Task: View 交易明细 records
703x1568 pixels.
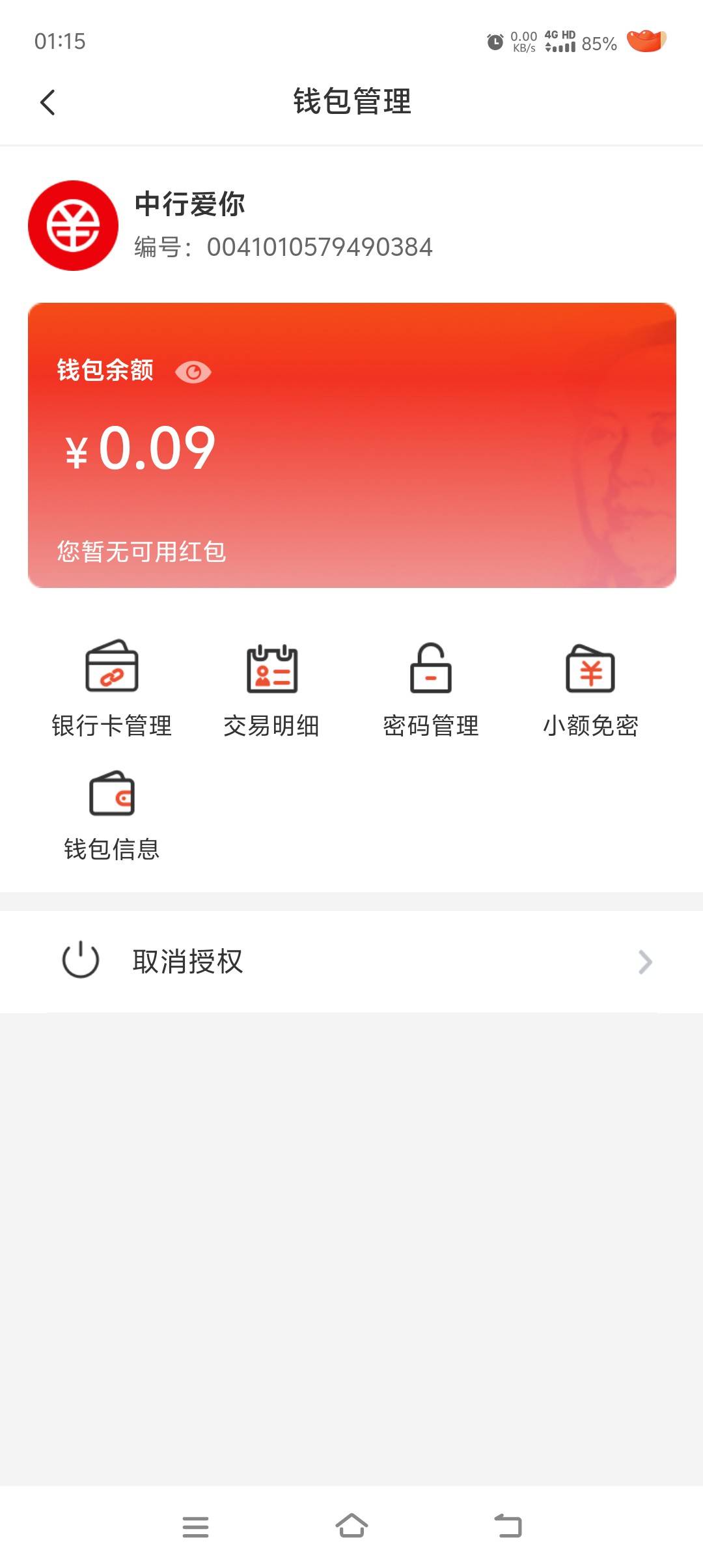Action: (271, 689)
